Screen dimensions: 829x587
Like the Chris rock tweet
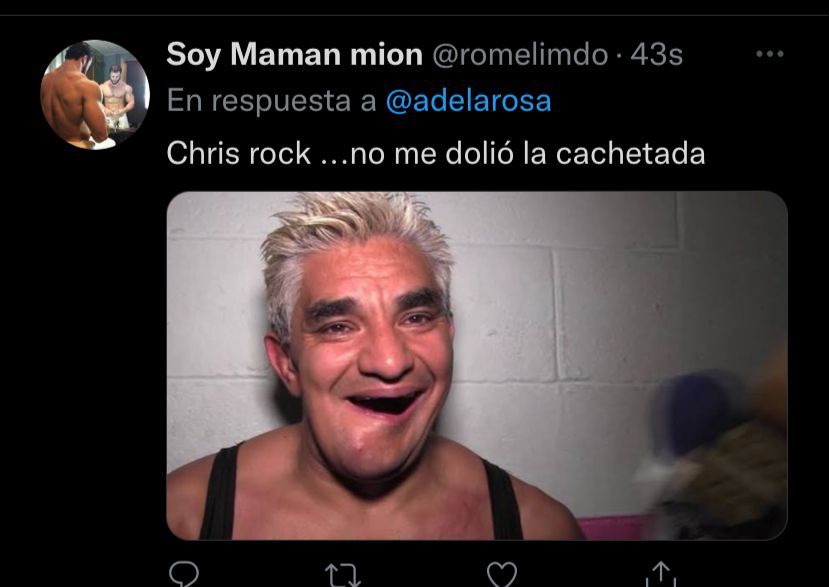(x=503, y=573)
